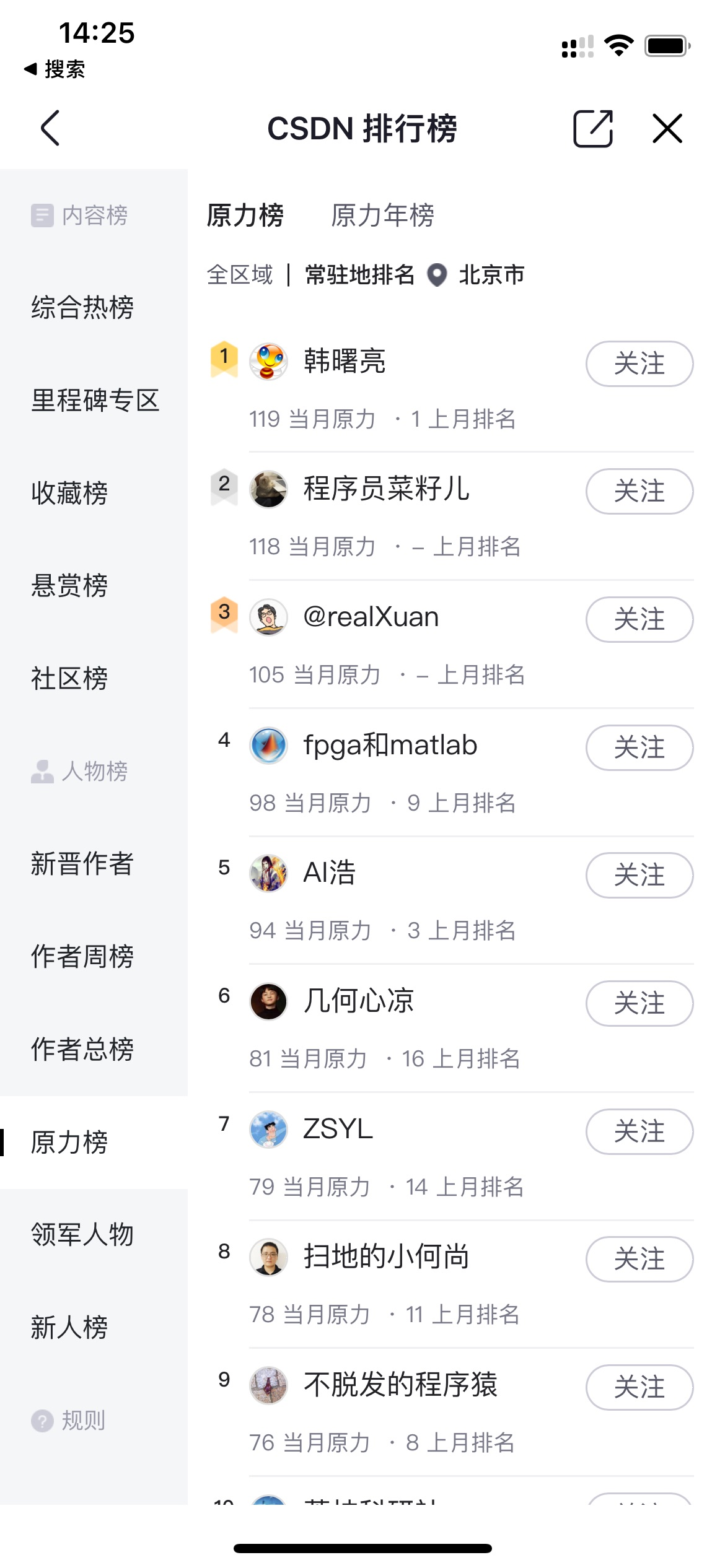The image size is (725, 1568).
Task: Return to 搜索 via status bar link
Action: coord(55,69)
